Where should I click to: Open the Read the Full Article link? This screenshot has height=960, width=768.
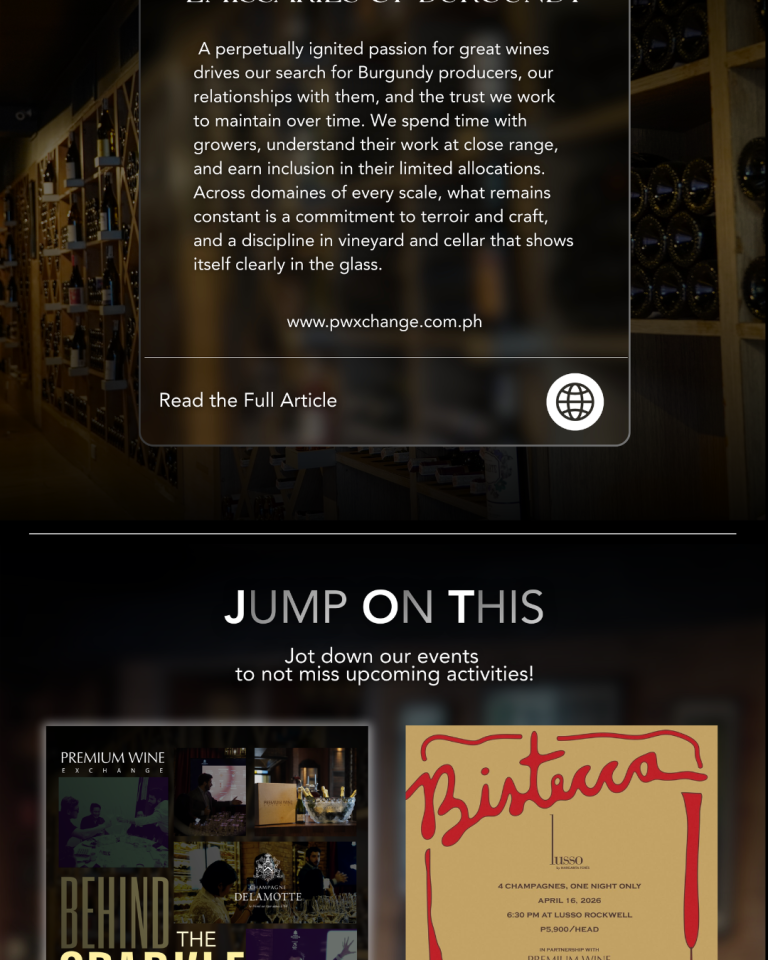(248, 400)
